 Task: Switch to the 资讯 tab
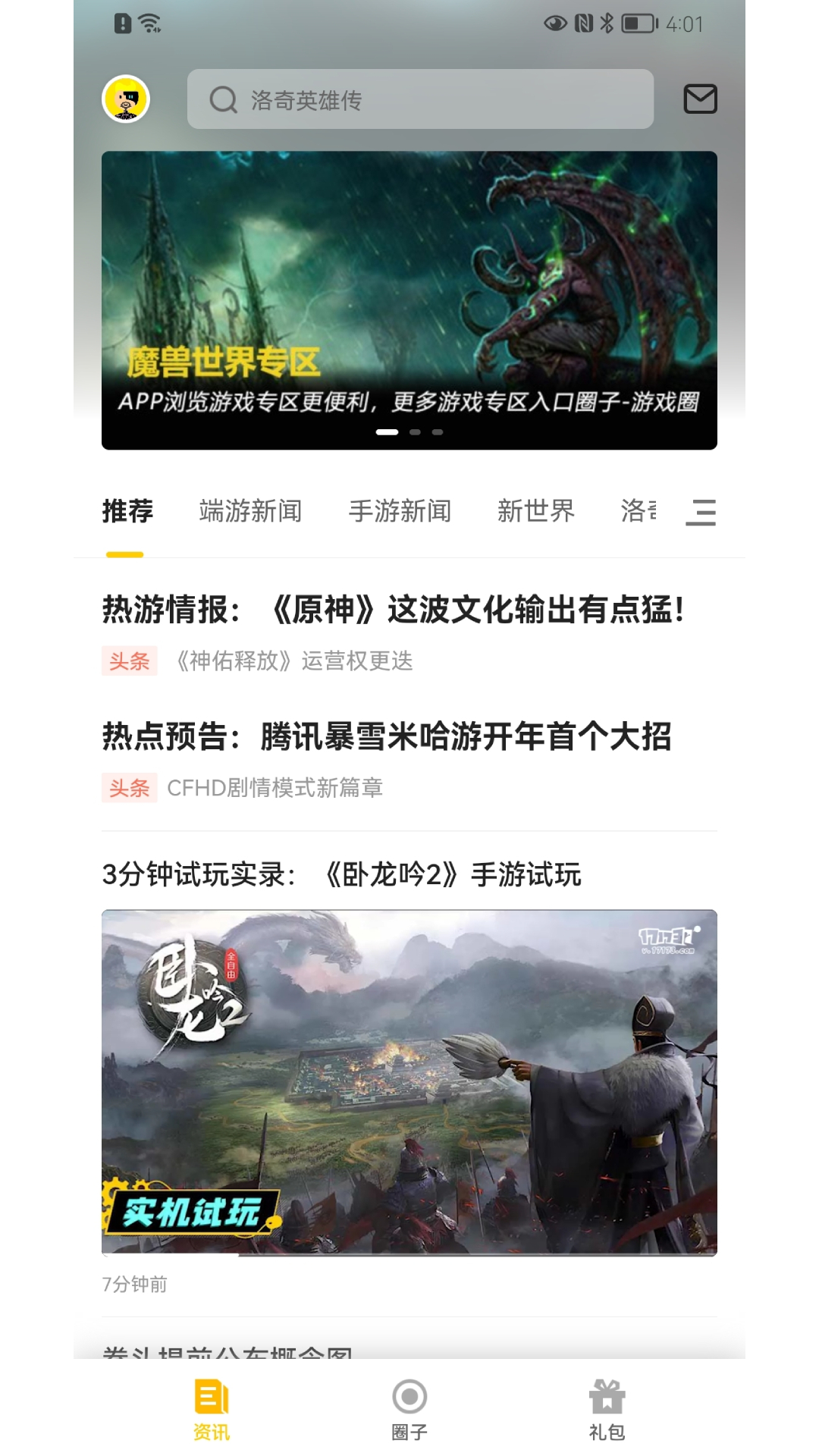coord(212,1409)
